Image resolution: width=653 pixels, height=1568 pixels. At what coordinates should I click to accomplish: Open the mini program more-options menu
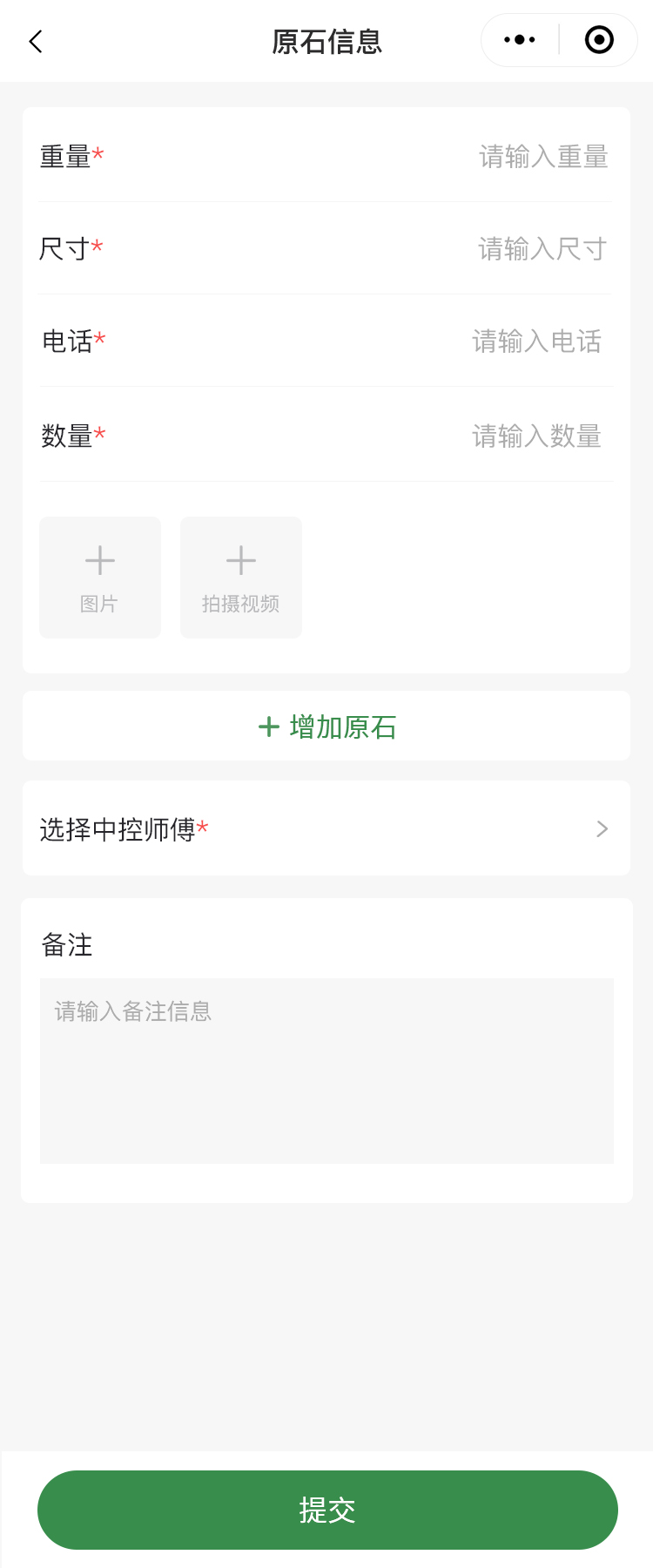coord(520,40)
